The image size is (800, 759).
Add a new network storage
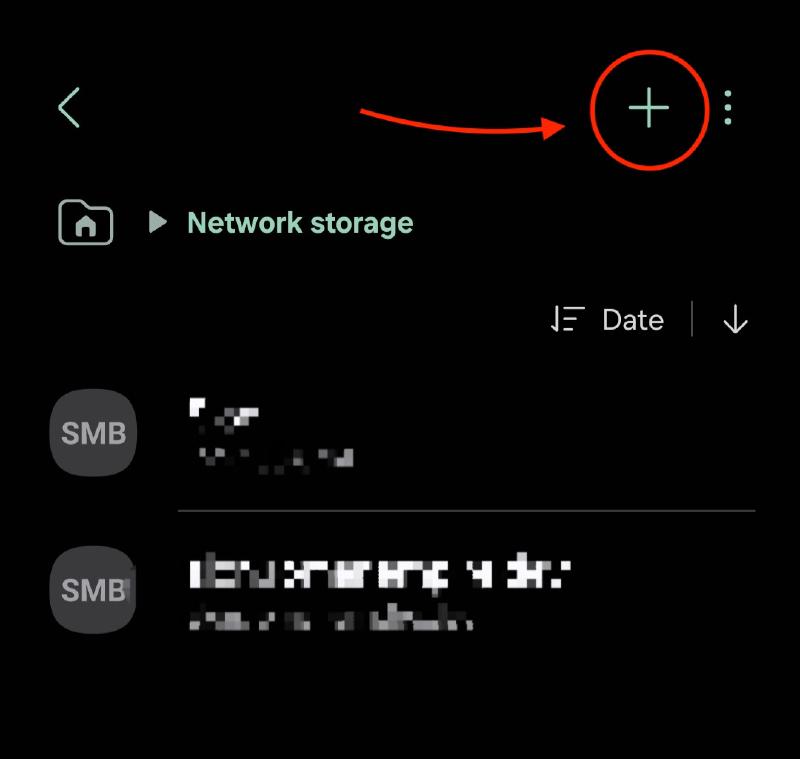click(x=649, y=107)
